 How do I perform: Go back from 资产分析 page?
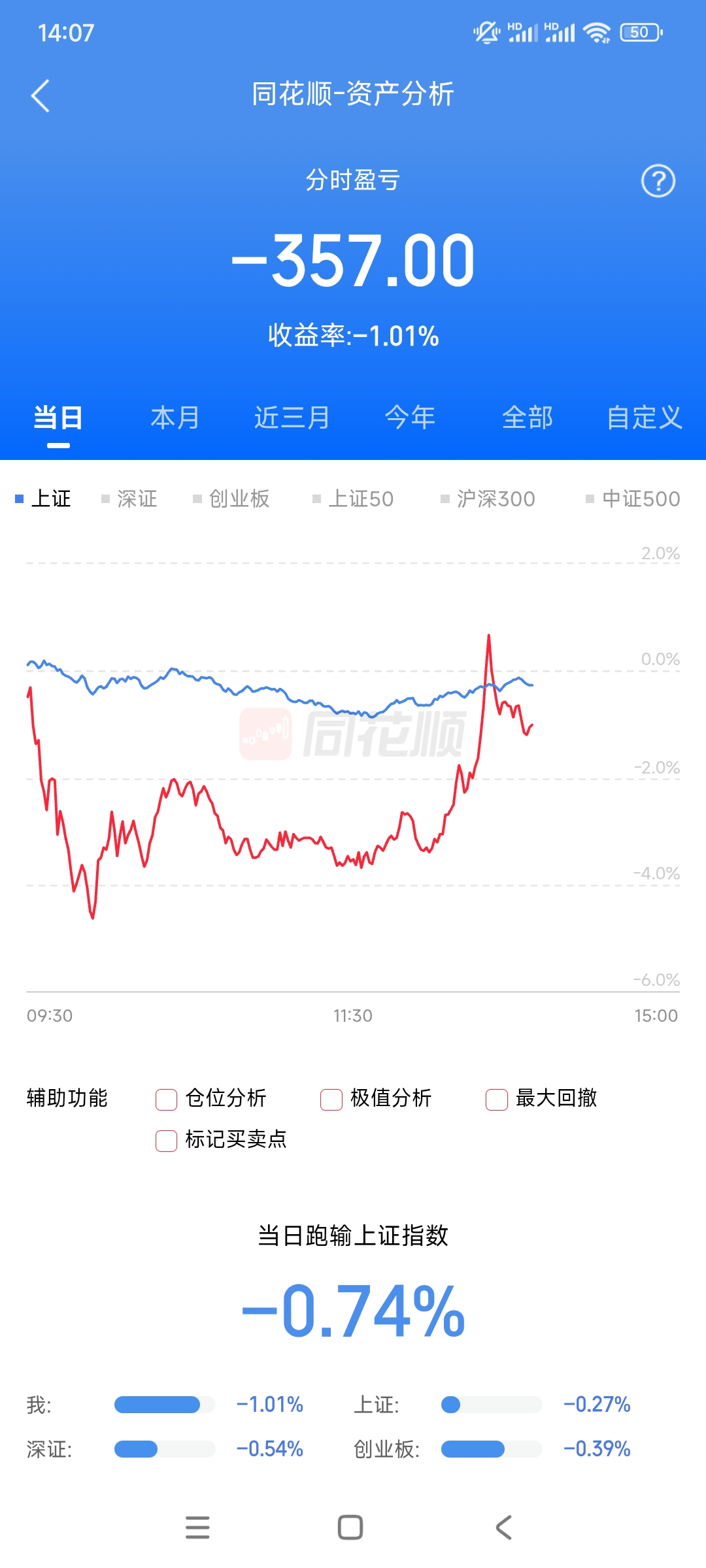pos(41,96)
